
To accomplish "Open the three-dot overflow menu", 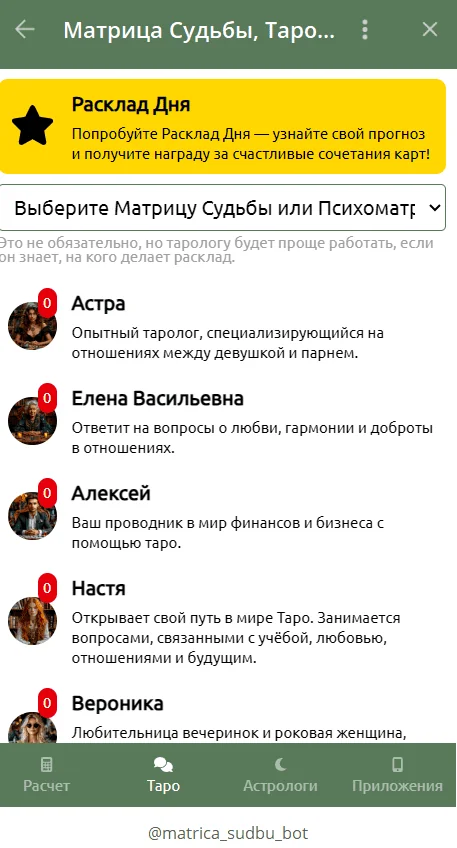I will point(365,30).
